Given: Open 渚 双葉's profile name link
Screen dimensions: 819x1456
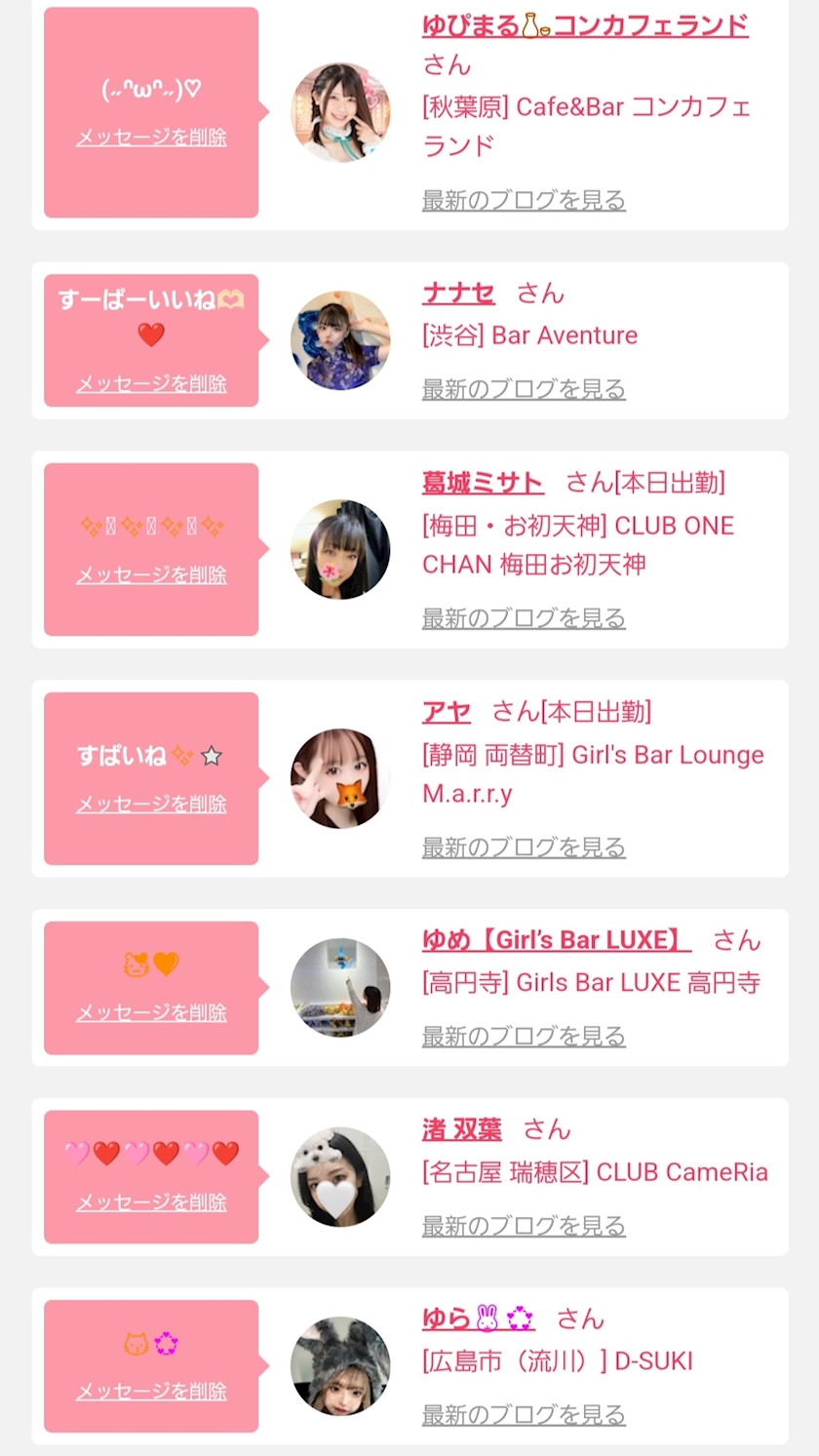Looking at the screenshot, I should [x=462, y=1129].
